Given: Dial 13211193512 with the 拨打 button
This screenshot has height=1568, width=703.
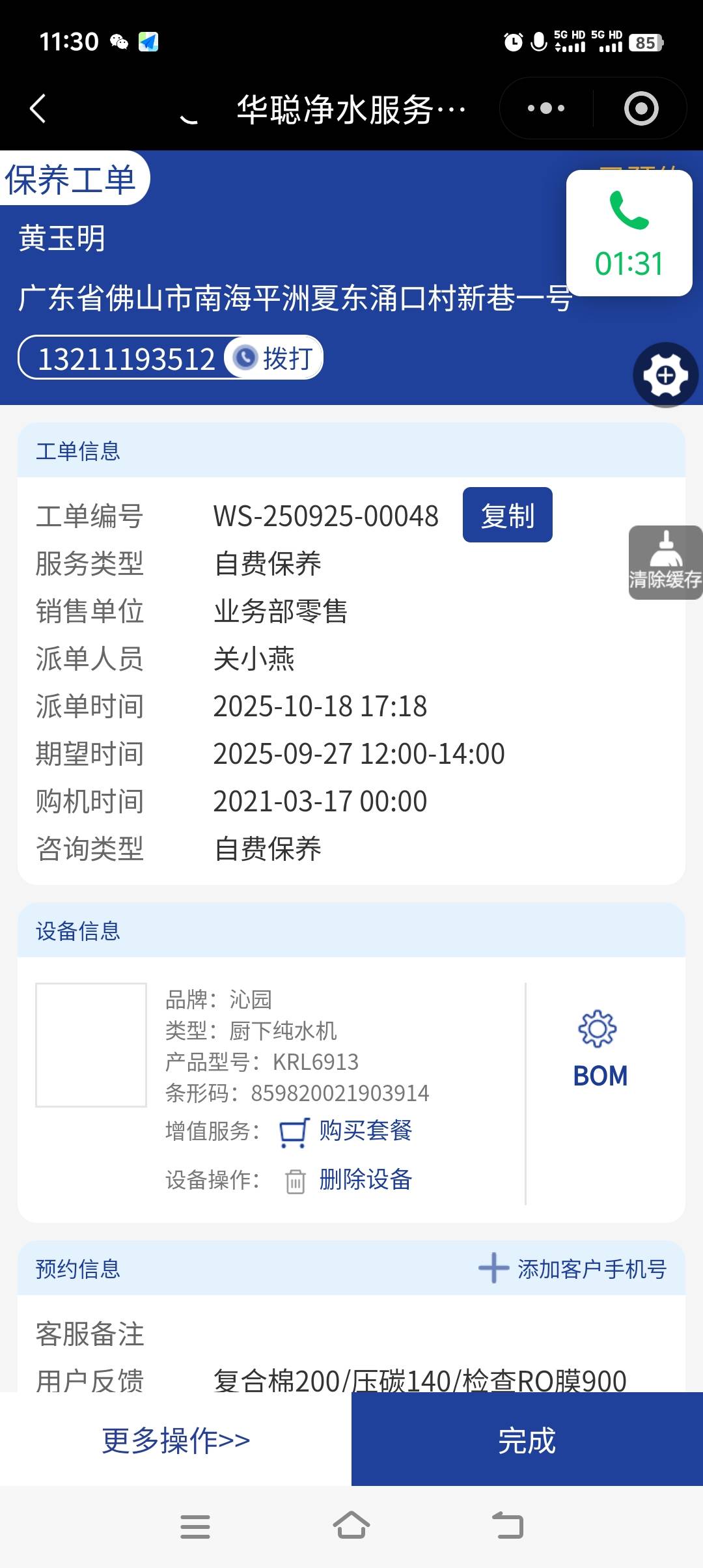Looking at the screenshot, I should (x=275, y=357).
